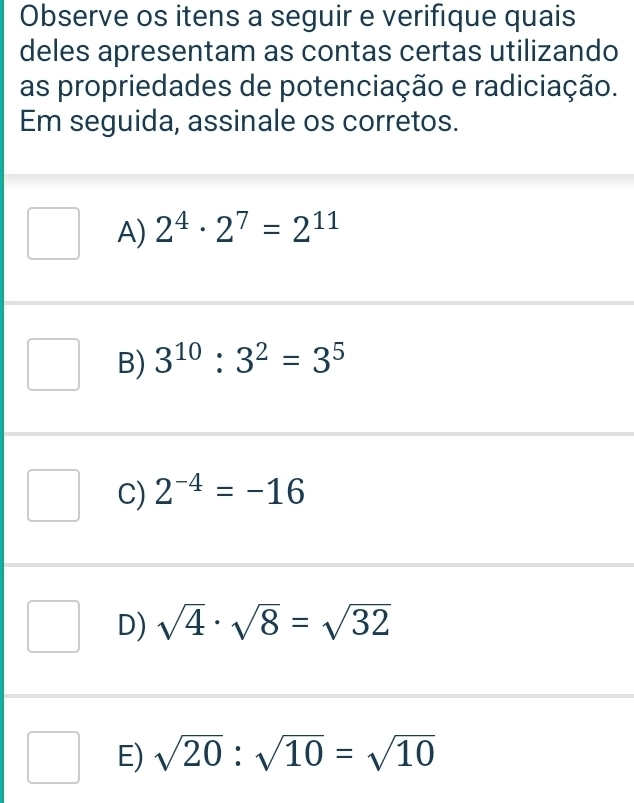
Task: Mark option C, 2⁻⁴ = −16
Action: pyautogui.click(x=53, y=495)
